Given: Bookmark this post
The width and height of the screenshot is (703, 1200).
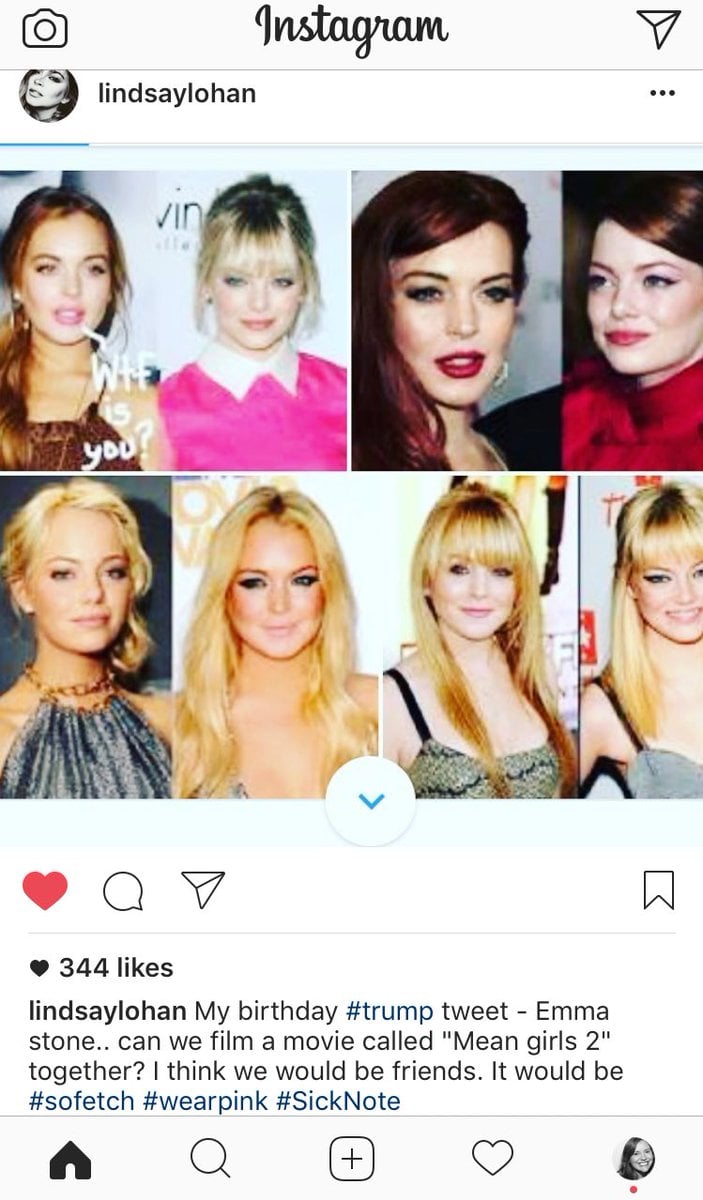Looking at the screenshot, I should point(658,890).
